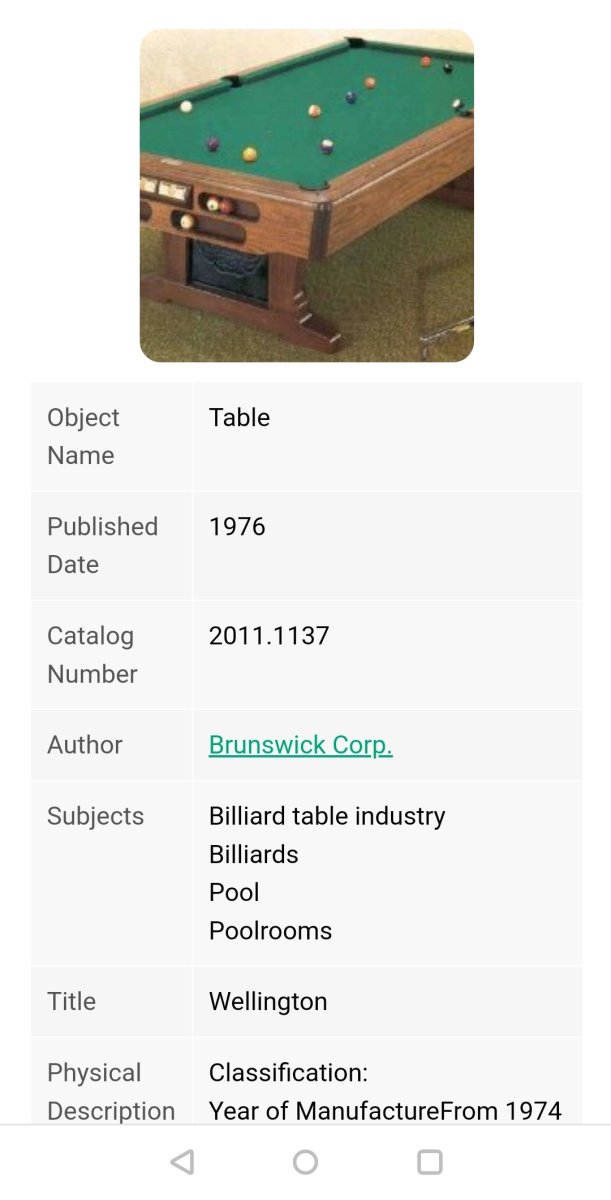Go back using the navigation bar
Image resolution: width=611 pixels, height=1200 pixels.
pos(182,1161)
